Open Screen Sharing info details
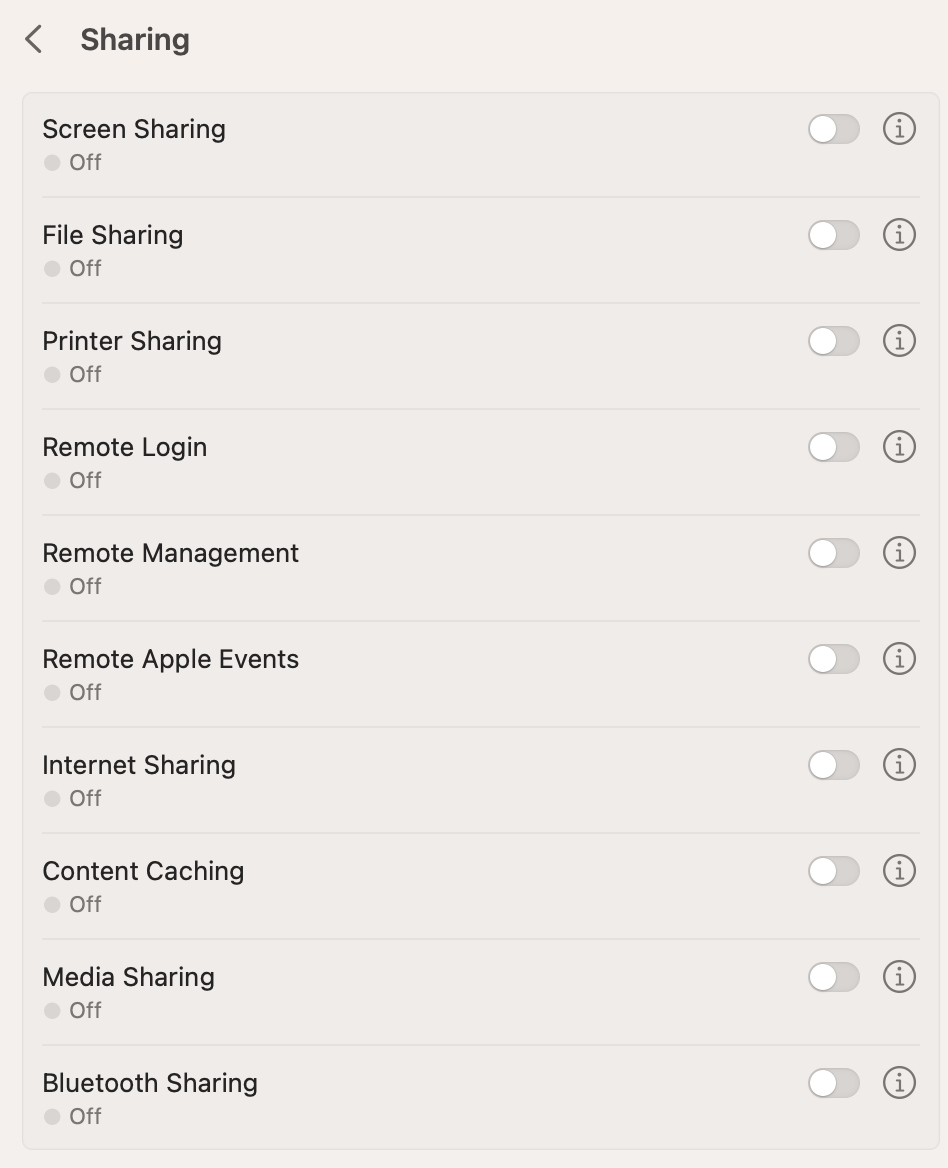The height and width of the screenshot is (1168, 948). [899, 129]
